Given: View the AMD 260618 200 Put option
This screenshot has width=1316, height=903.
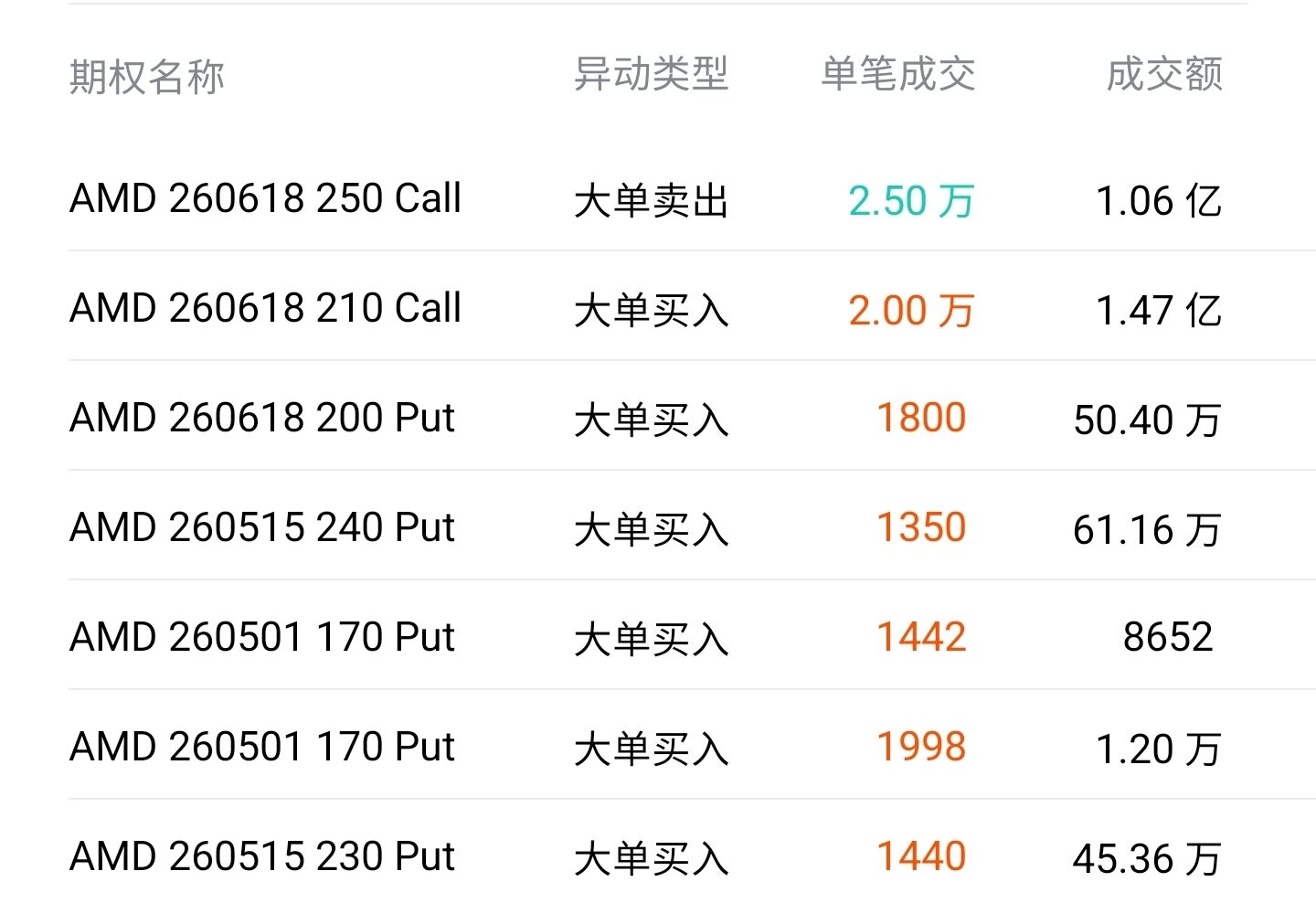Looking at the screenshot, I should pos(262,419).
